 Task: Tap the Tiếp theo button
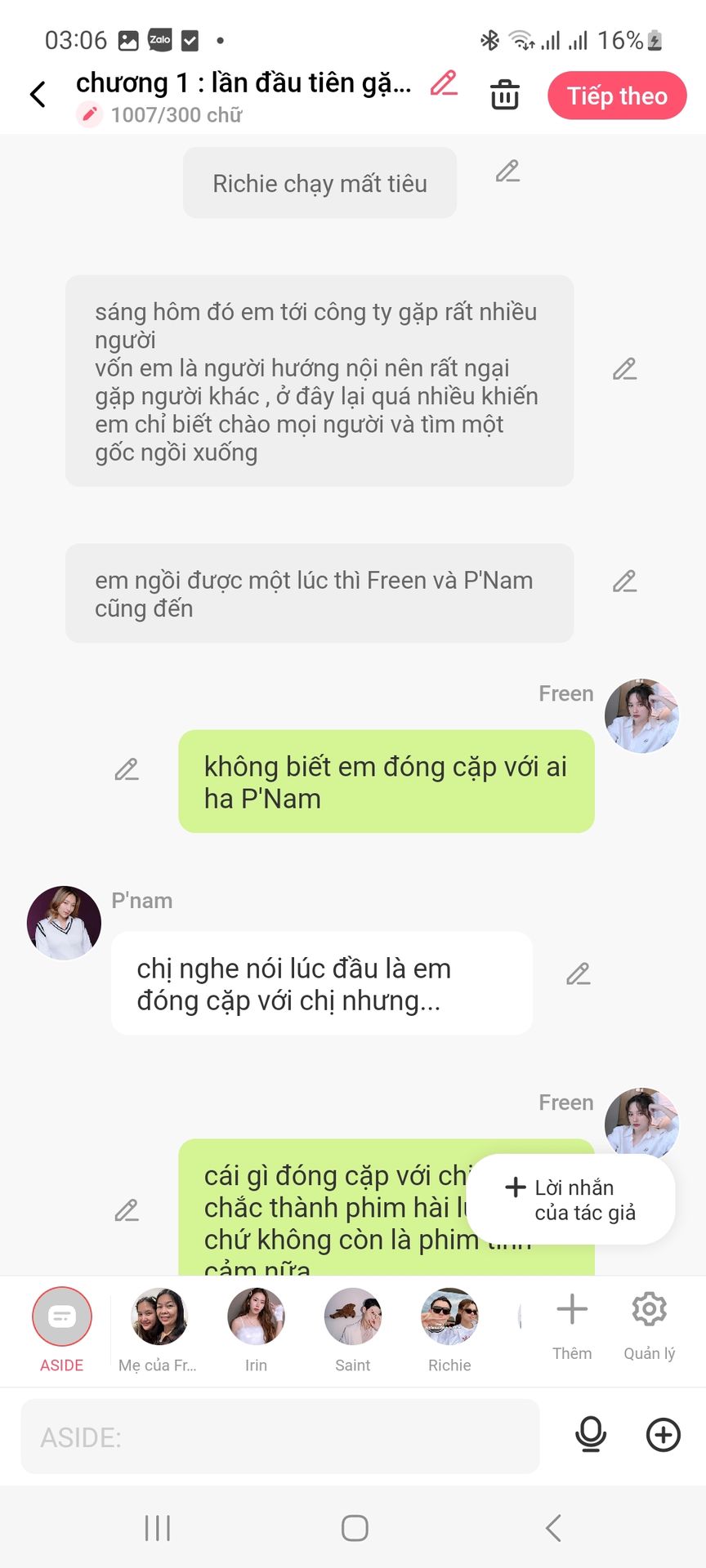coord(617,96)
